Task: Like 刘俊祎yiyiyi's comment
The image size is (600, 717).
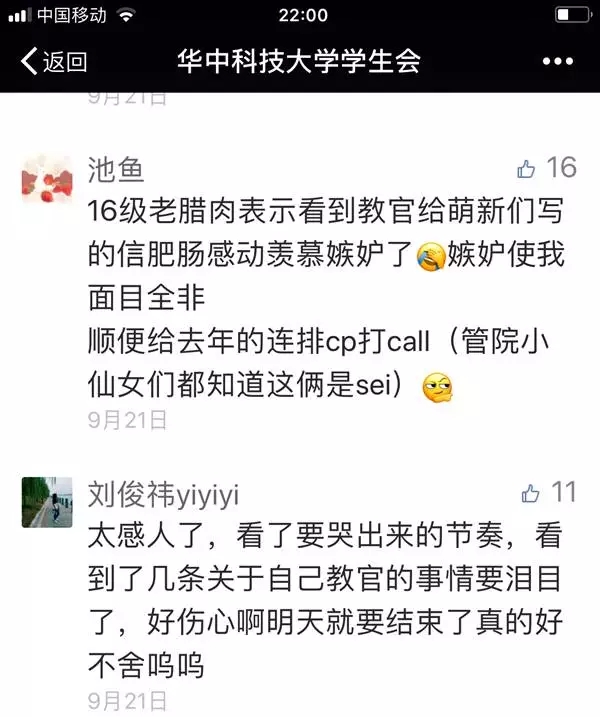Action: click(531, 492)
